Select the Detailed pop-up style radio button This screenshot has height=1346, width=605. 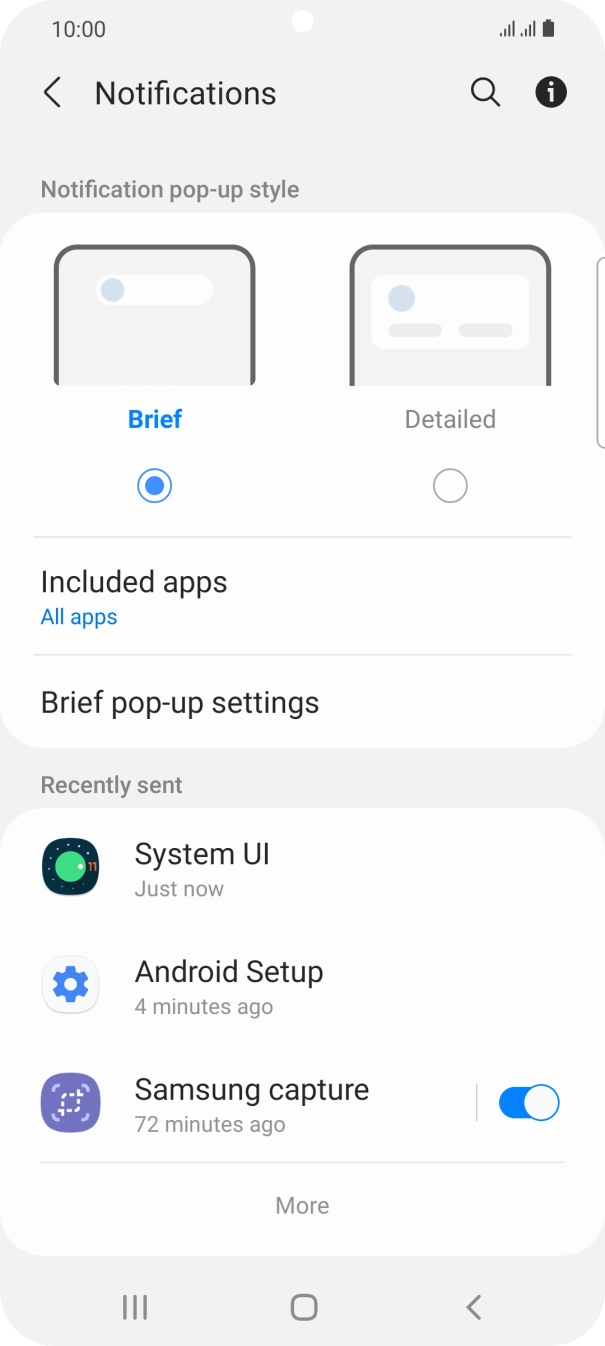450,486
